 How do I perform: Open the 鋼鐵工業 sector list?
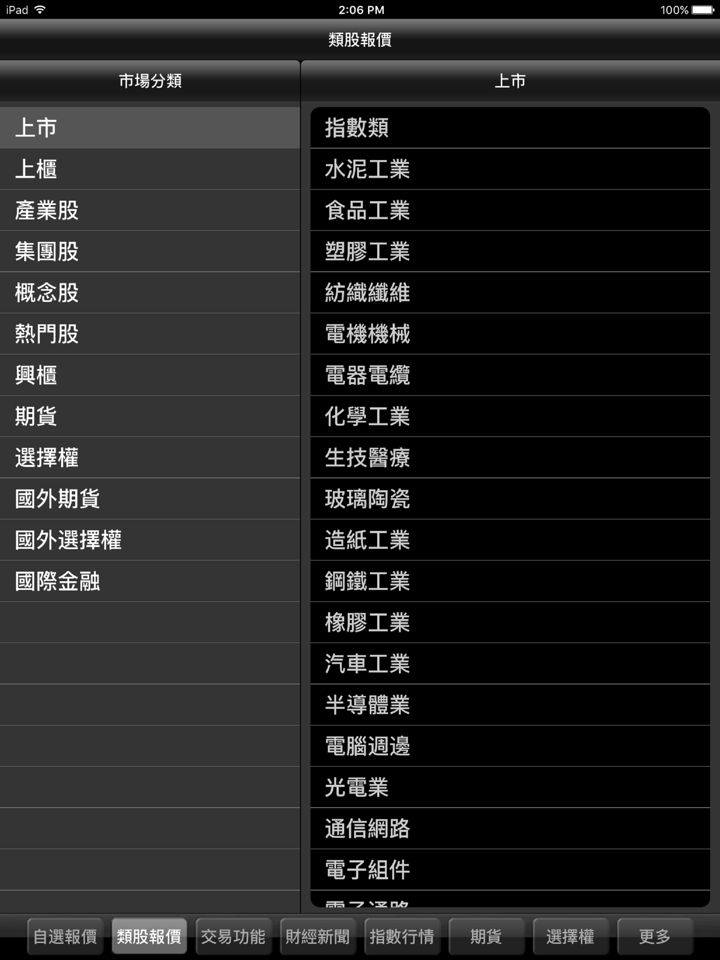(x=510, y=580)
